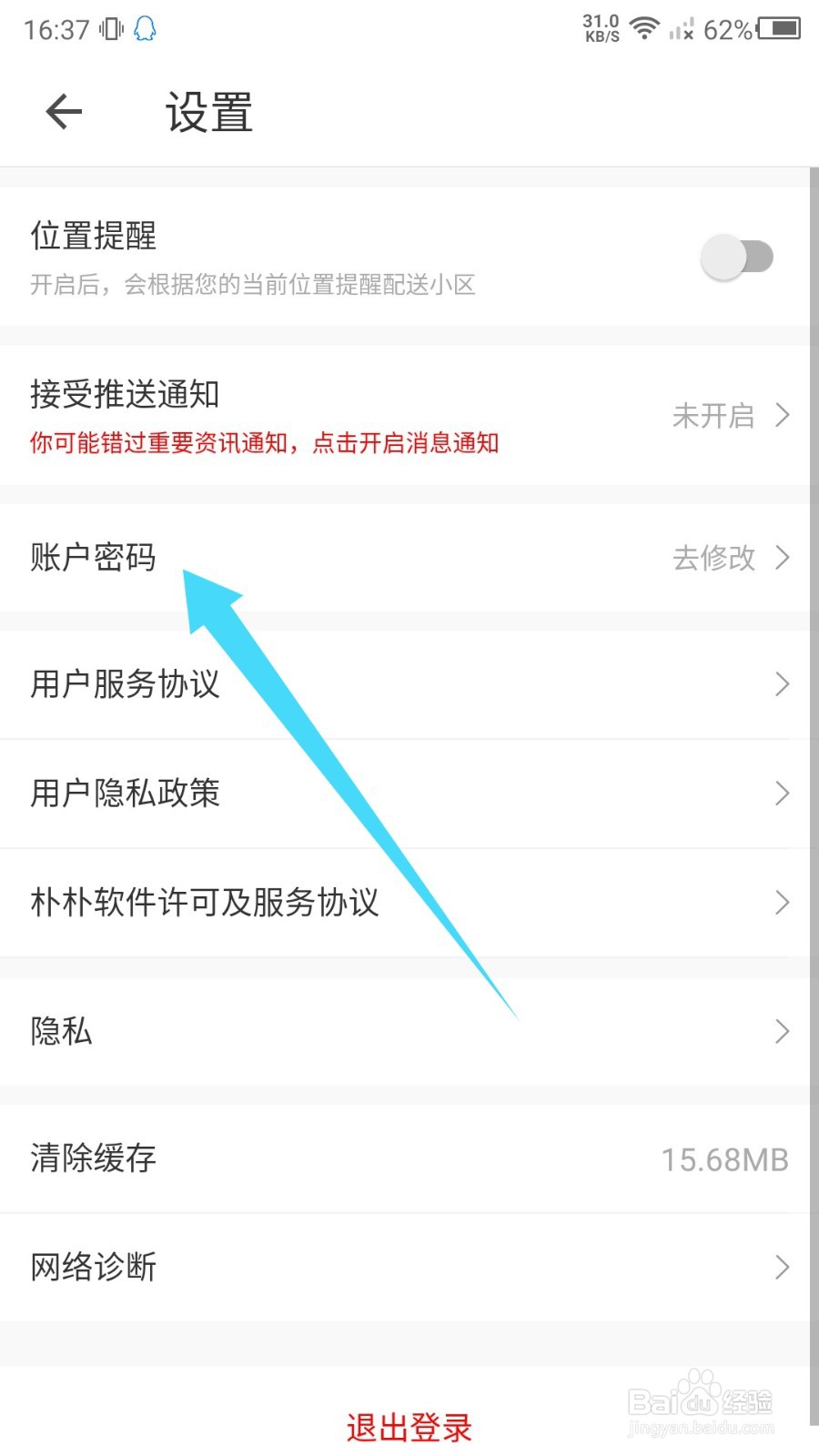The width and height of the screenshot is (819, 1456).
Task: Expand the 账户密码 row using its chevron
Action: pos(781,558)
